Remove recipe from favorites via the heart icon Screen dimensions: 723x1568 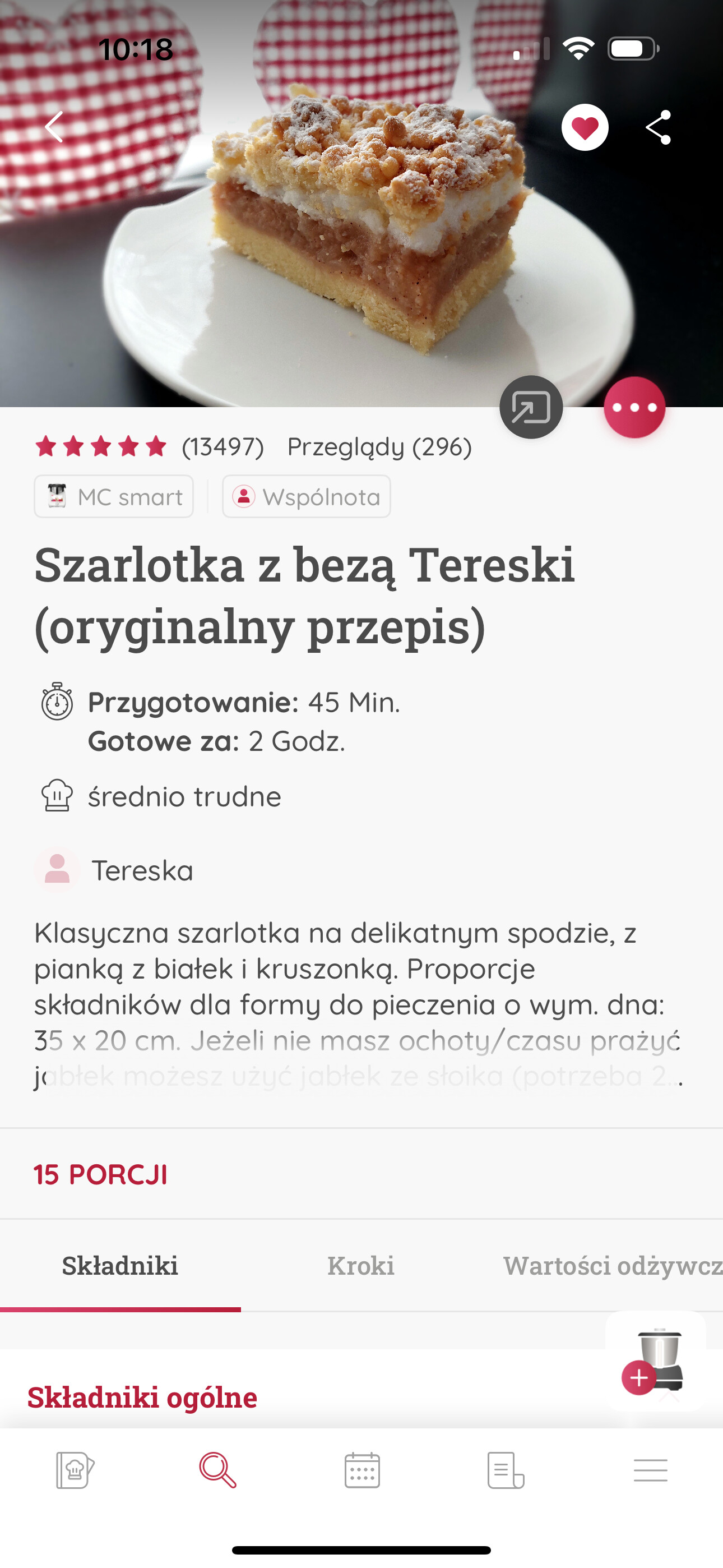(x=584, y=127)
